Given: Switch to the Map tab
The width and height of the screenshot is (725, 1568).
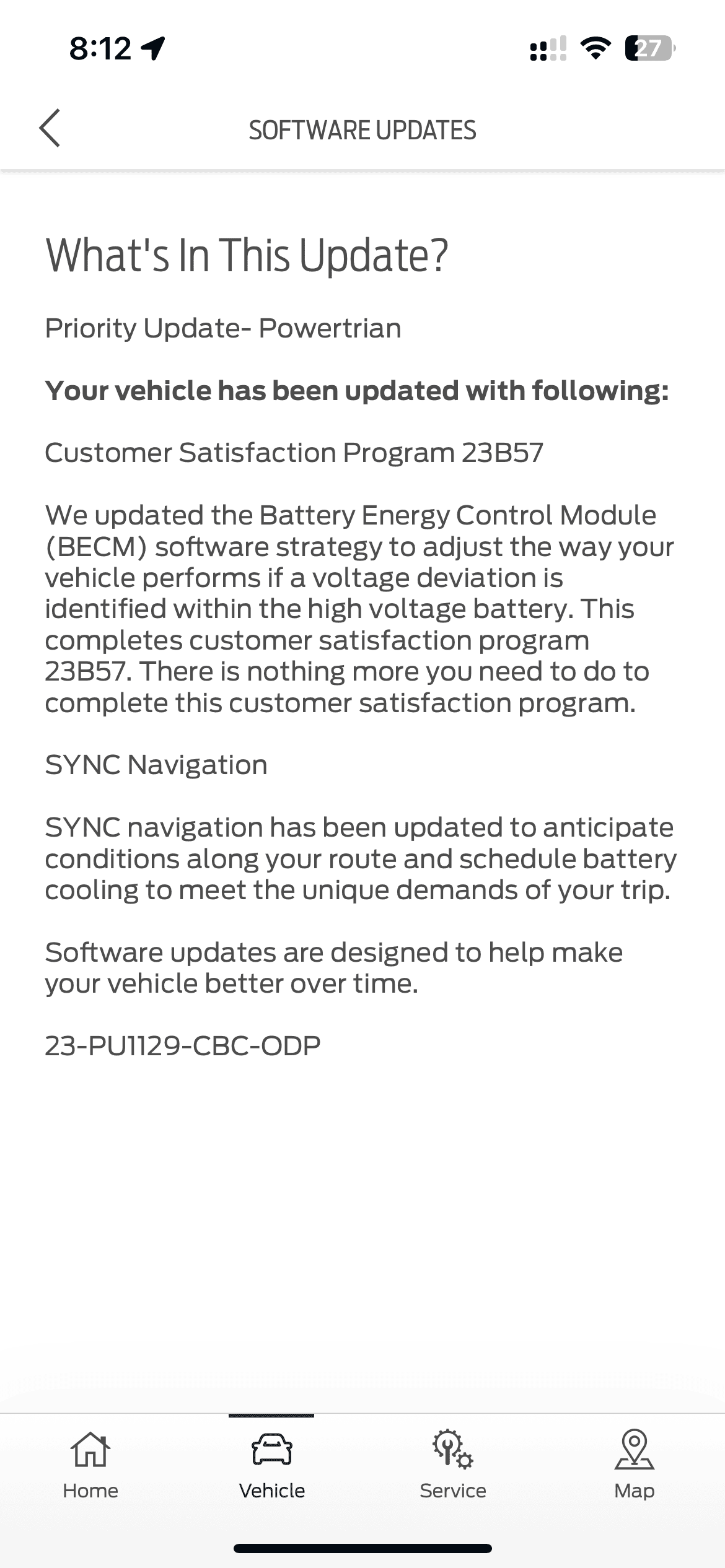Looking at the screenshot, I should pyautogui.click(x=634, y=1465).
